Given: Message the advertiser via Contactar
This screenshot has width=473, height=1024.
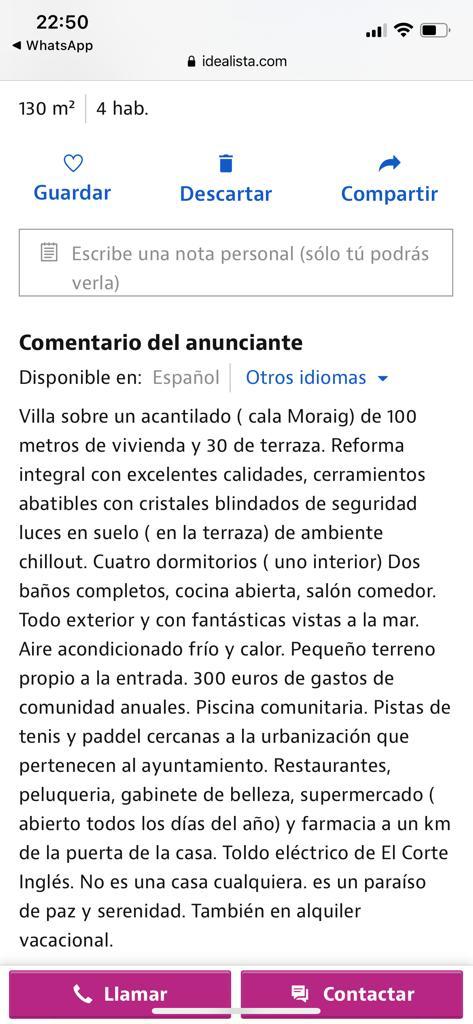Looking at the screenshot, I should (352, 994).
